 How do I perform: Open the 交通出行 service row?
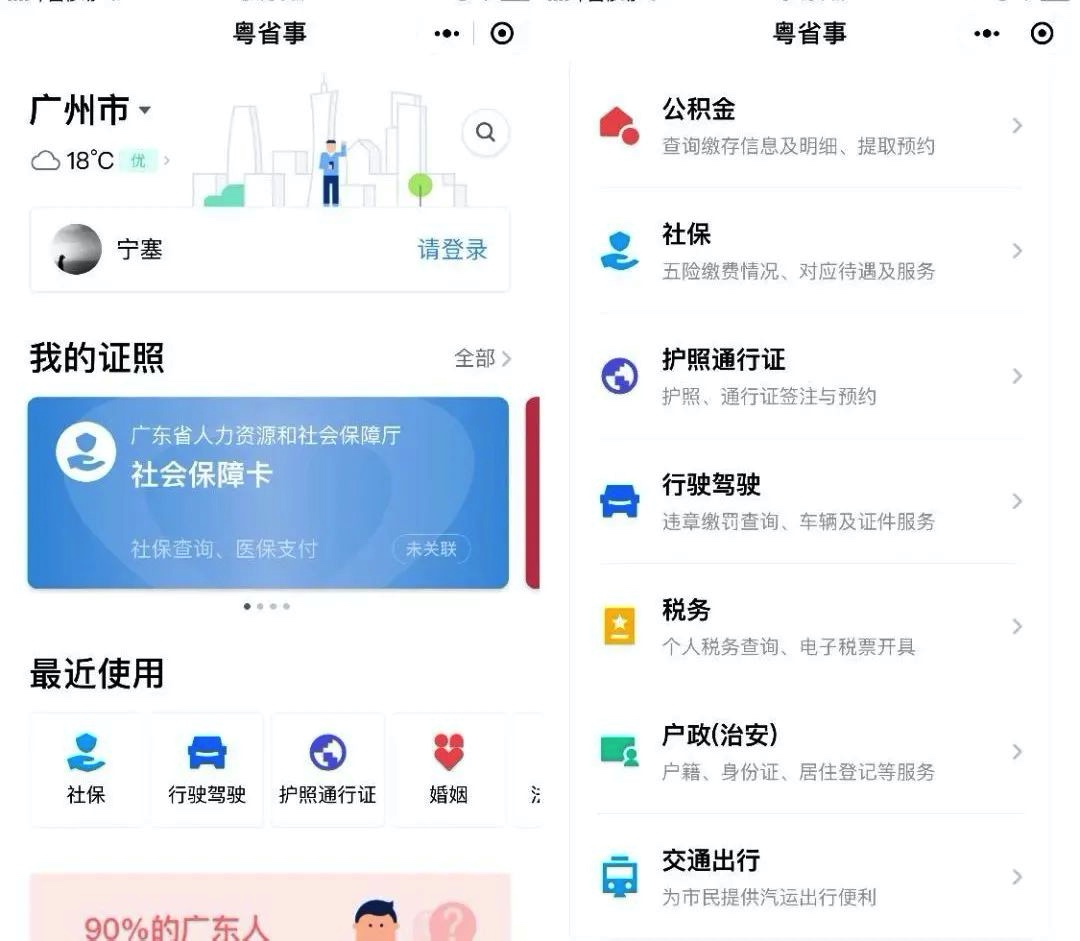coord(810,876)
